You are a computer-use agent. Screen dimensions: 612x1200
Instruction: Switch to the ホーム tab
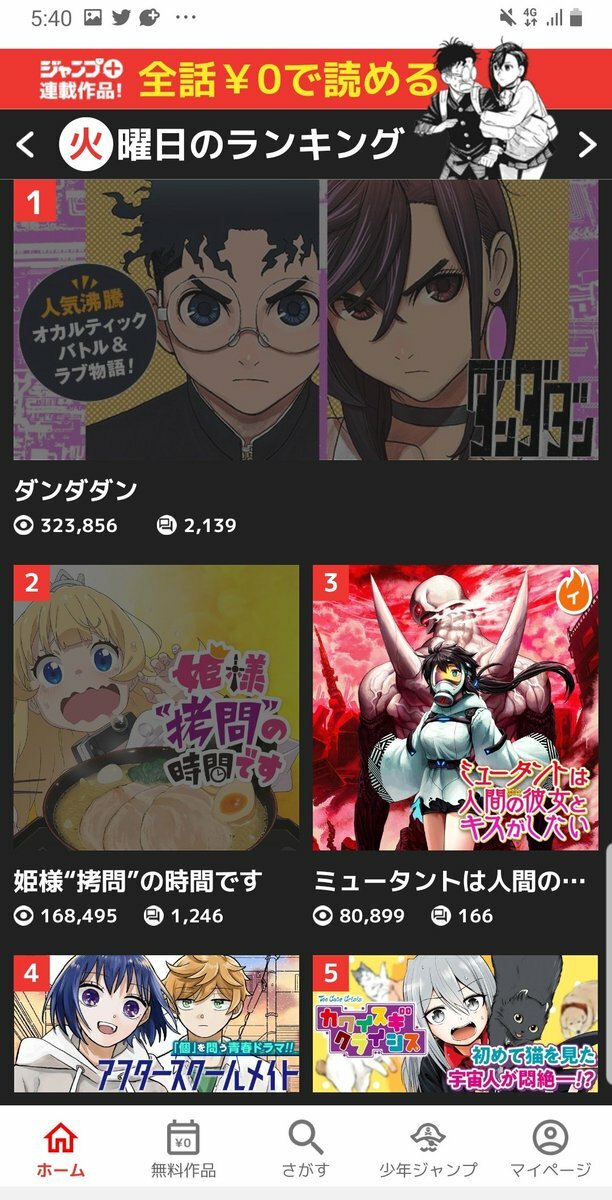(61, 1148)
